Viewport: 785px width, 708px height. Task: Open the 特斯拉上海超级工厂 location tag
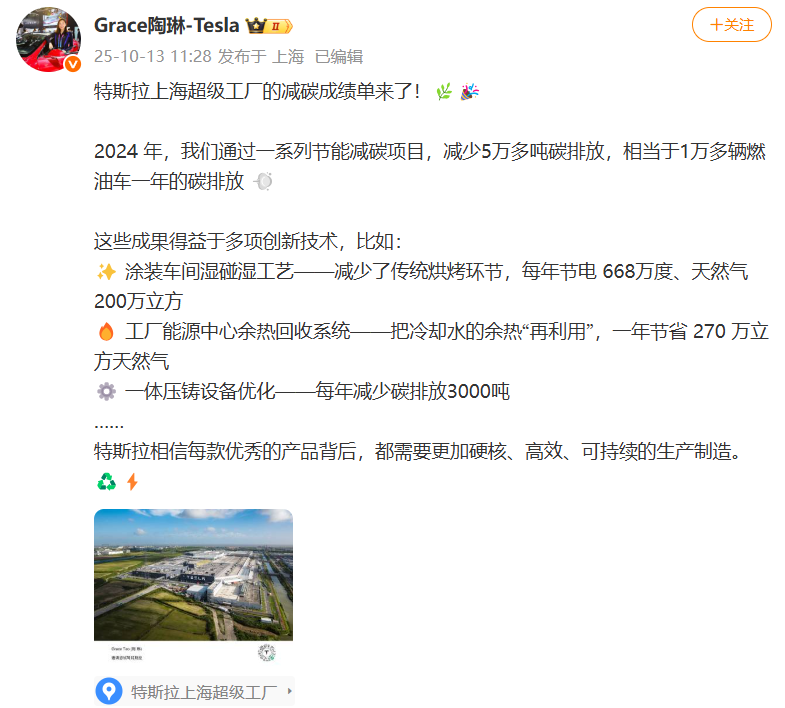(195, 691)
